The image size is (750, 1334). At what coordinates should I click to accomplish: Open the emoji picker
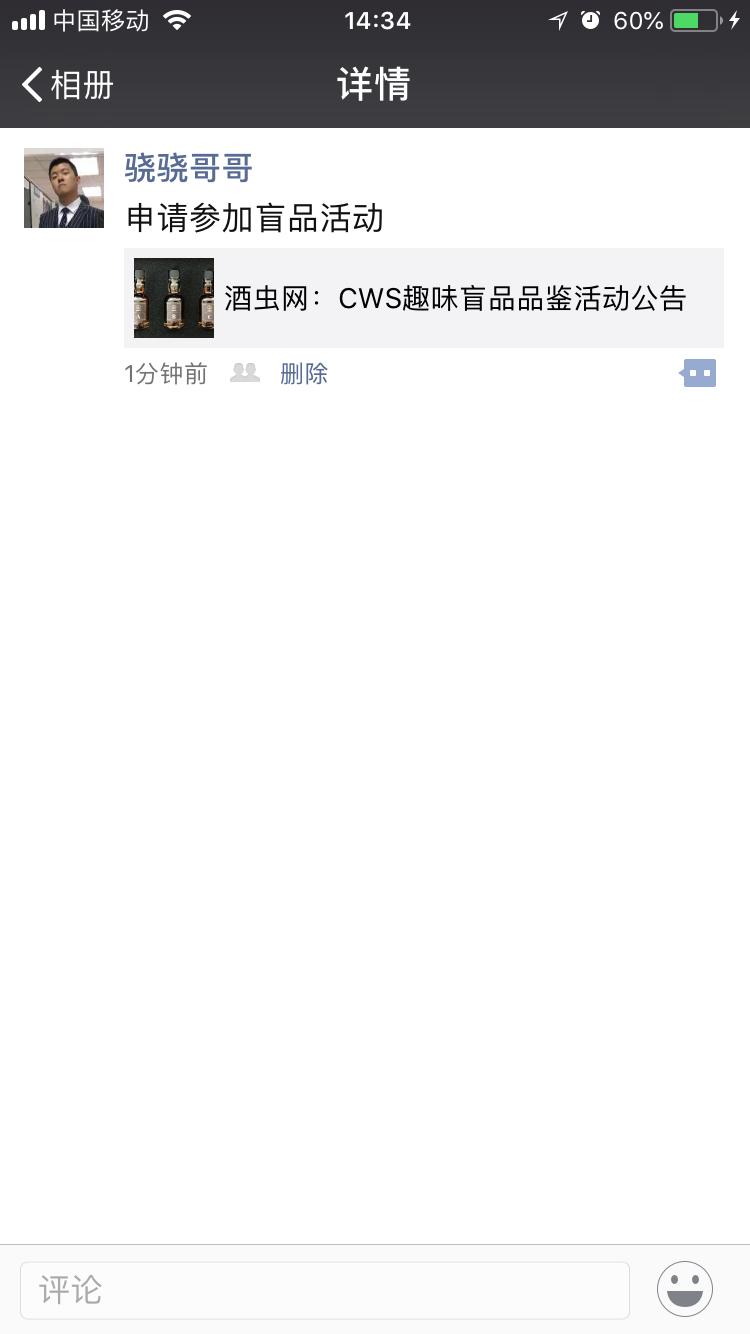(685, 1290)
